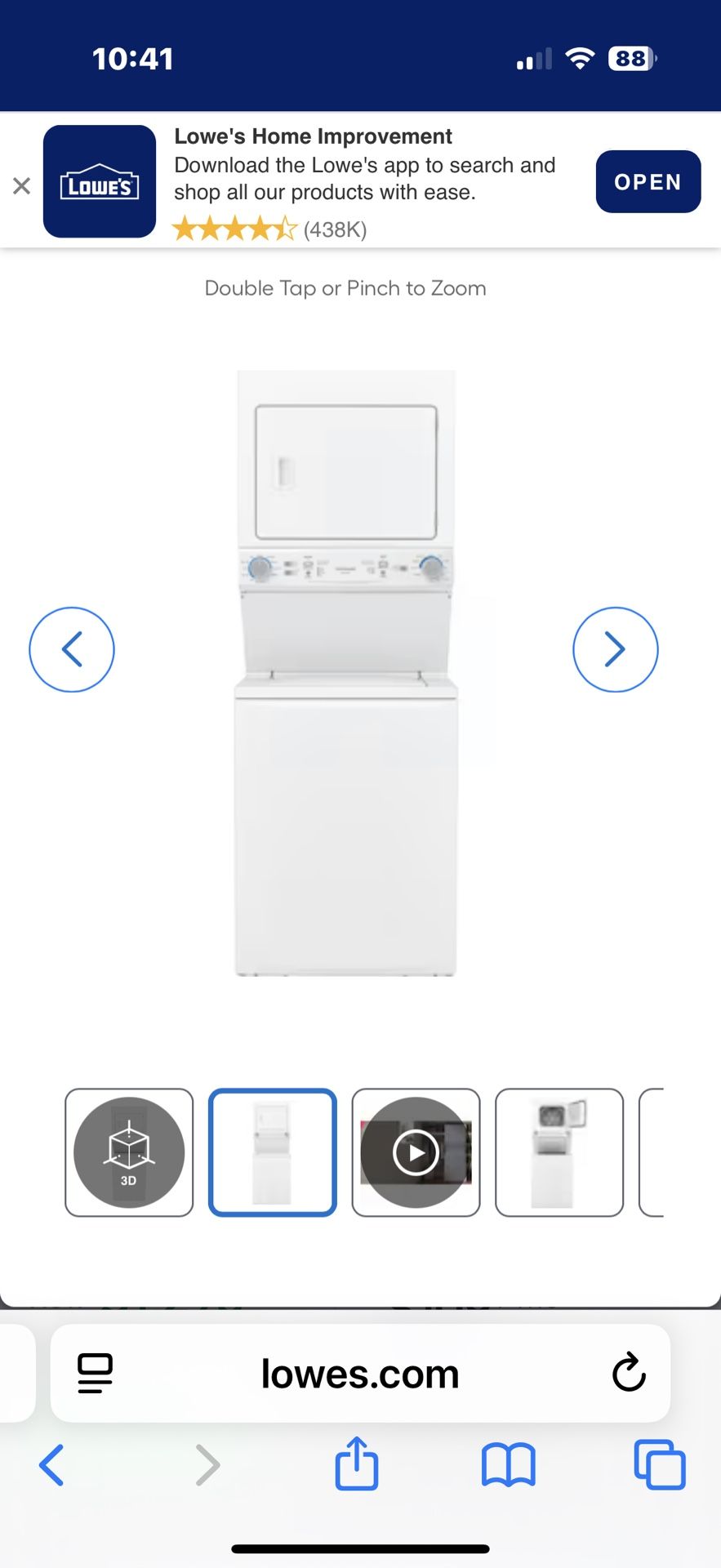Screen dimensions: 721x1568
Task: Navigate back in Safari
Action: tap(51, 1464)
